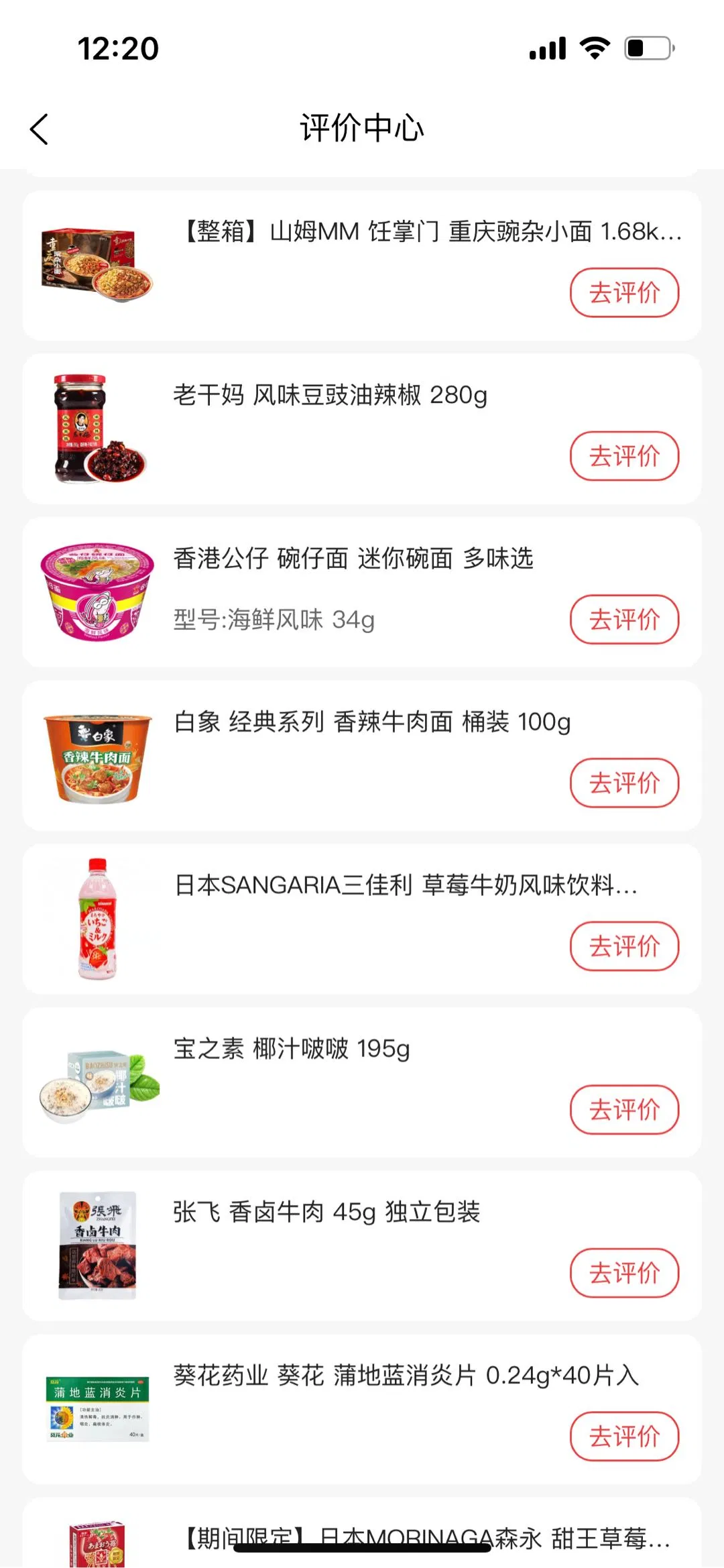
Task: Tap 去评价 for SANGARIA 草莓牛奶饮料
Action: (x=624, y=946)
